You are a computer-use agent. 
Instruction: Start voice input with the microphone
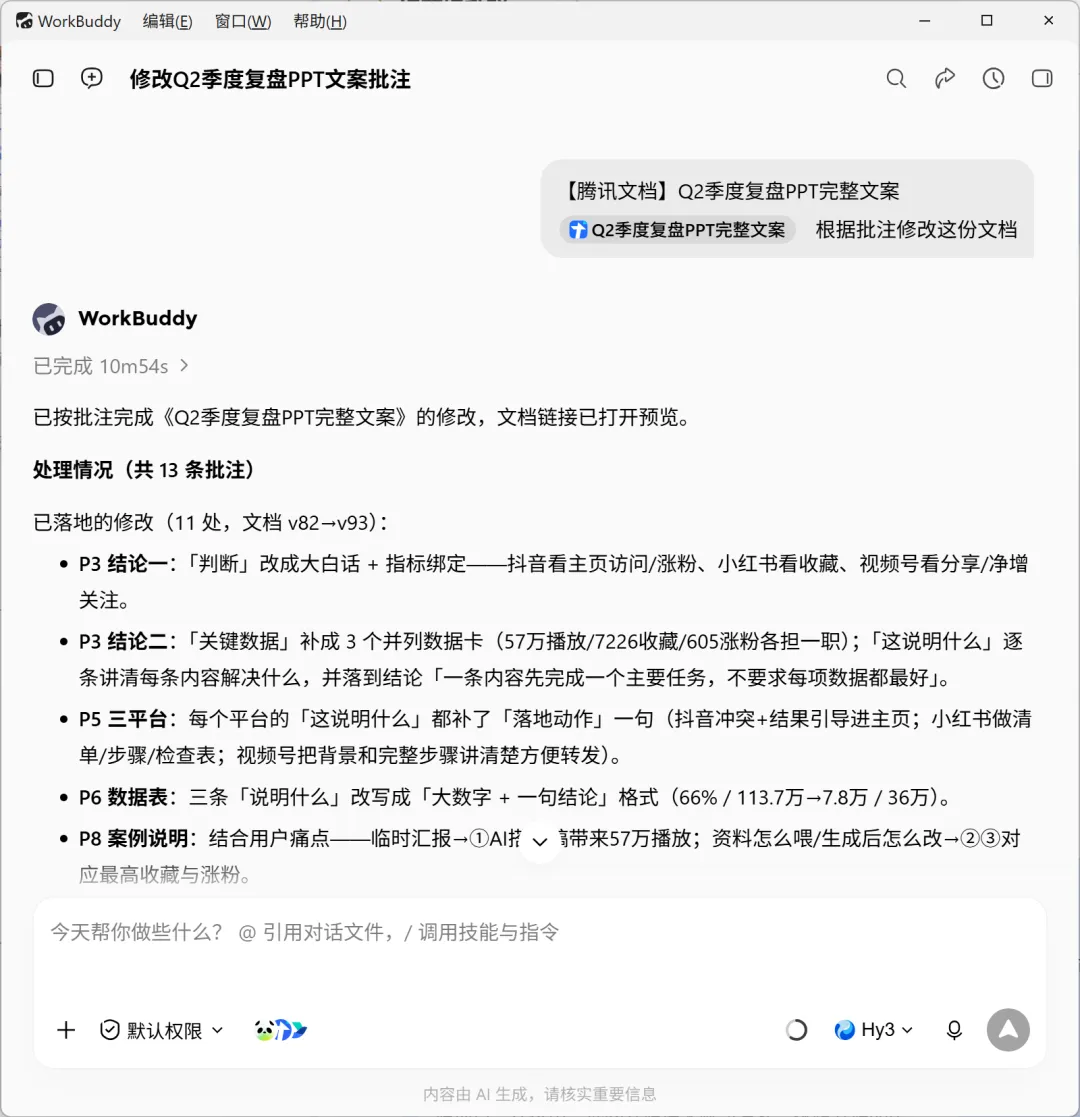point(954,1030)
